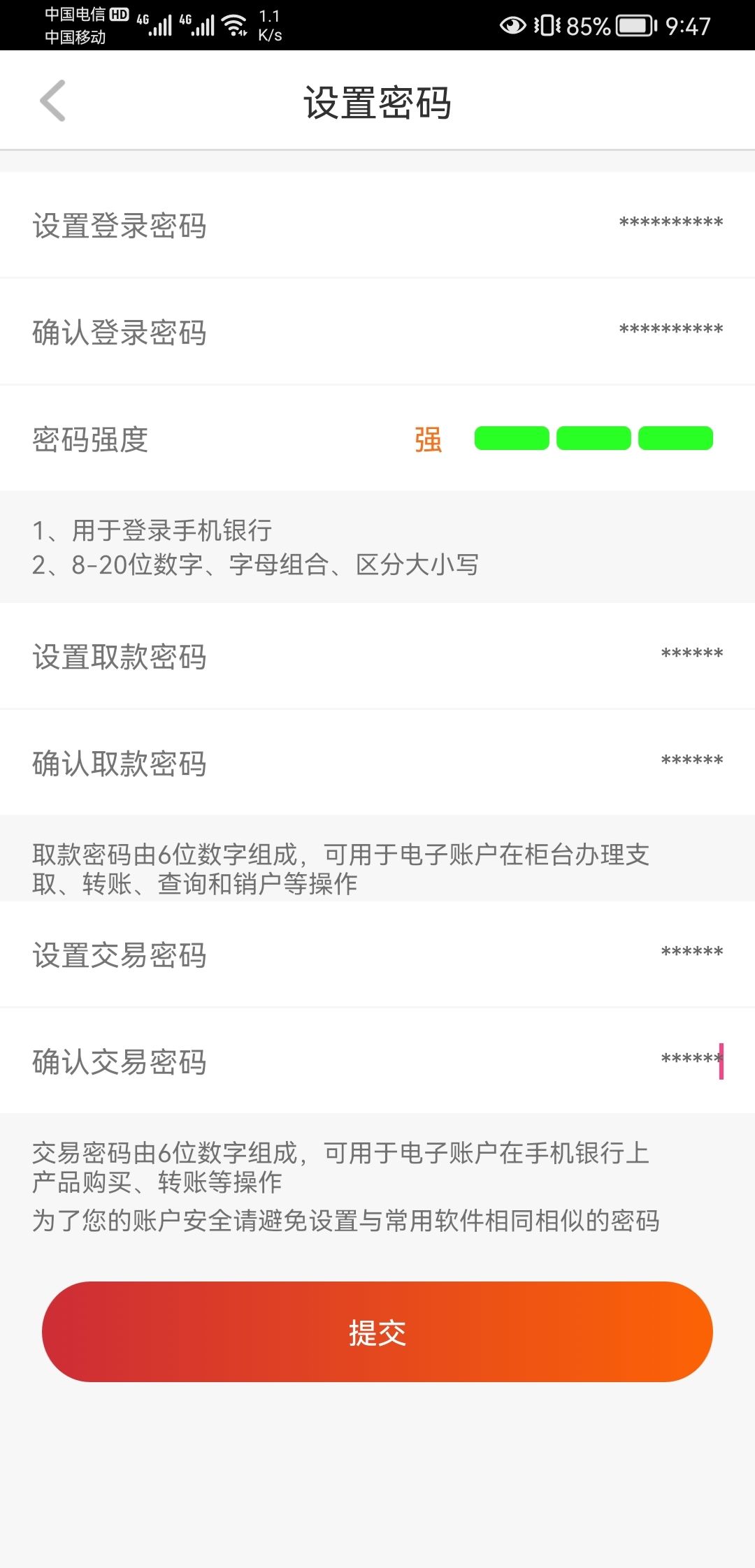The width and height of the screenshot is (755, 1568).
Task: Go back from the 设置密码 page
Action: (x=53, y=101)
